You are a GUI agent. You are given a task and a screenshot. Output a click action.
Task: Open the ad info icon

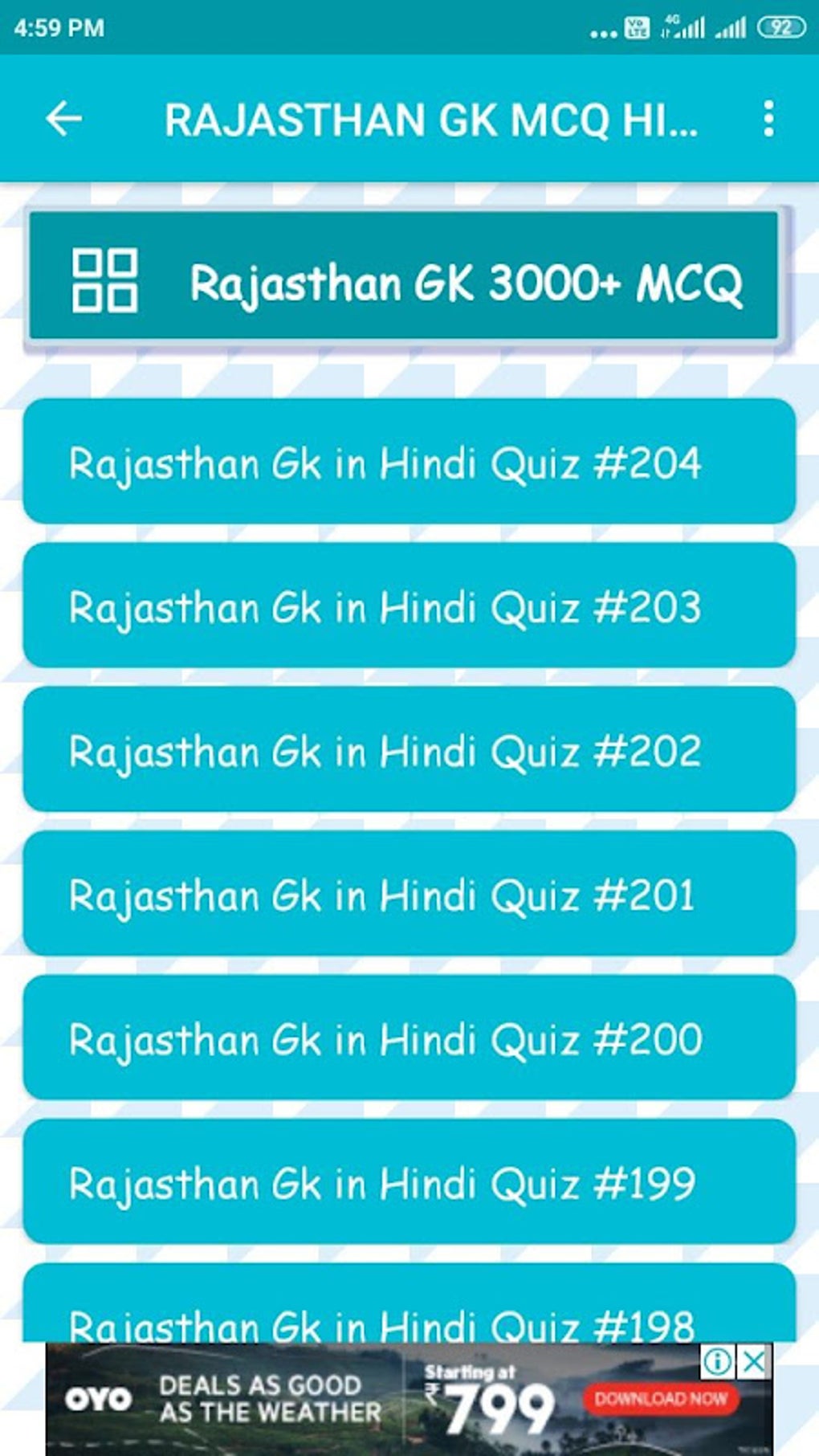tap(718, 1362)
